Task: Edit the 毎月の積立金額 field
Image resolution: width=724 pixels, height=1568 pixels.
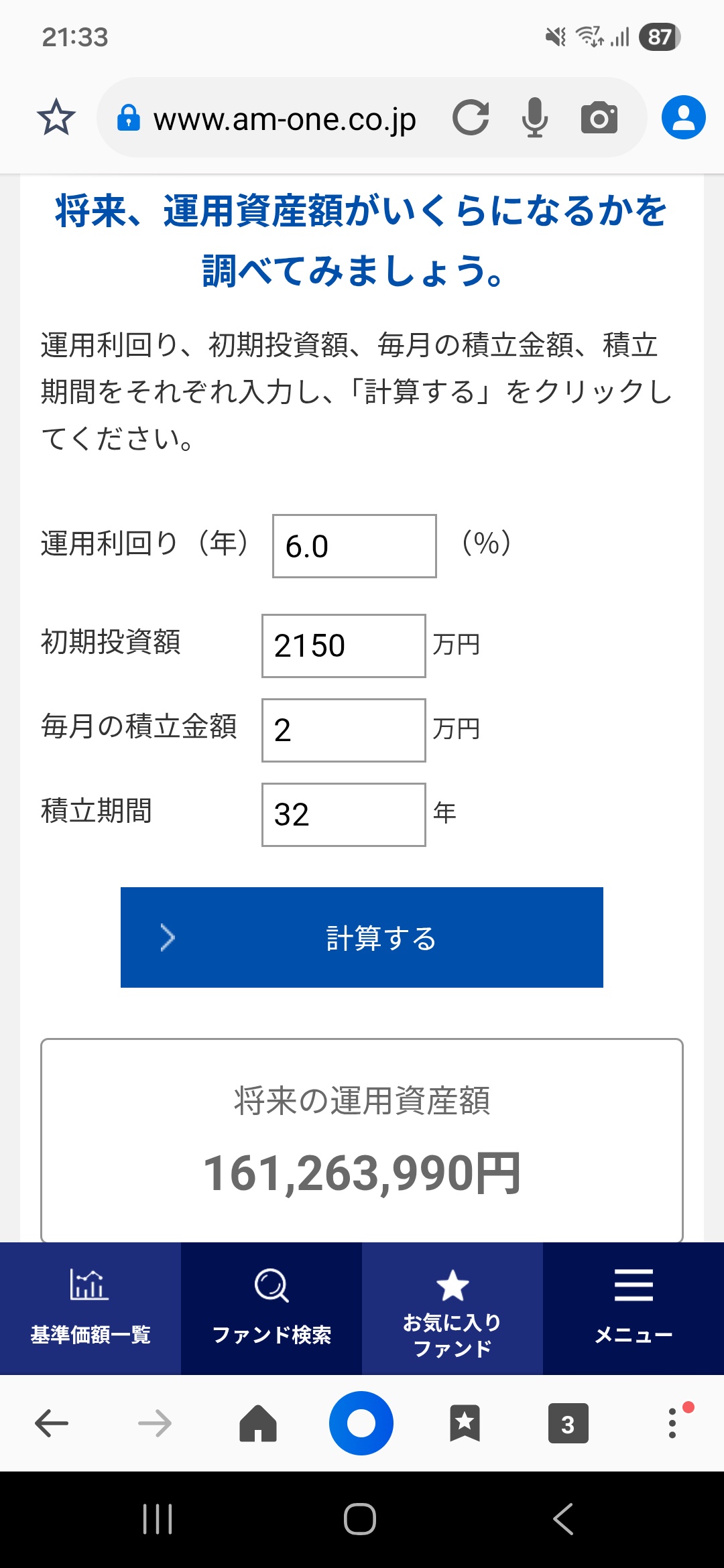Action: click(x=343, y=730)
